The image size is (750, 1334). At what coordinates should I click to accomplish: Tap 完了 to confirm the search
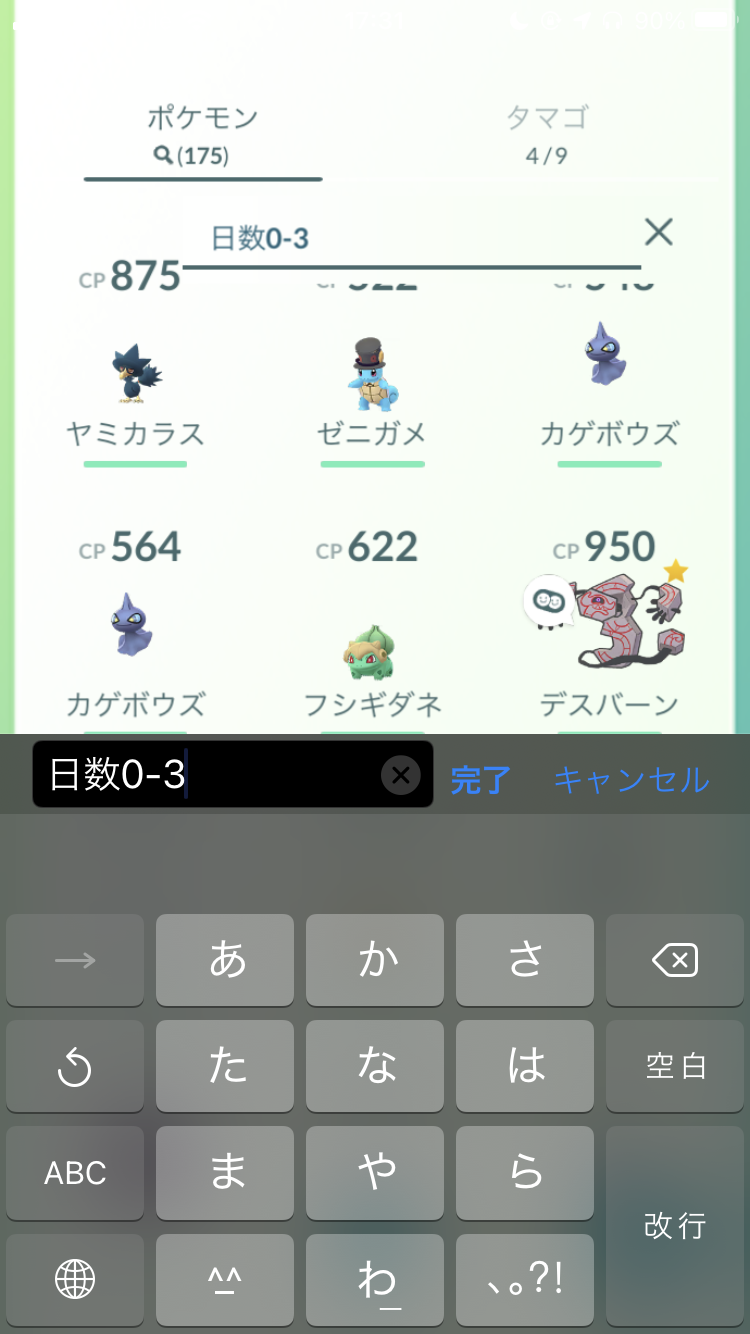[x=480, y=780]
